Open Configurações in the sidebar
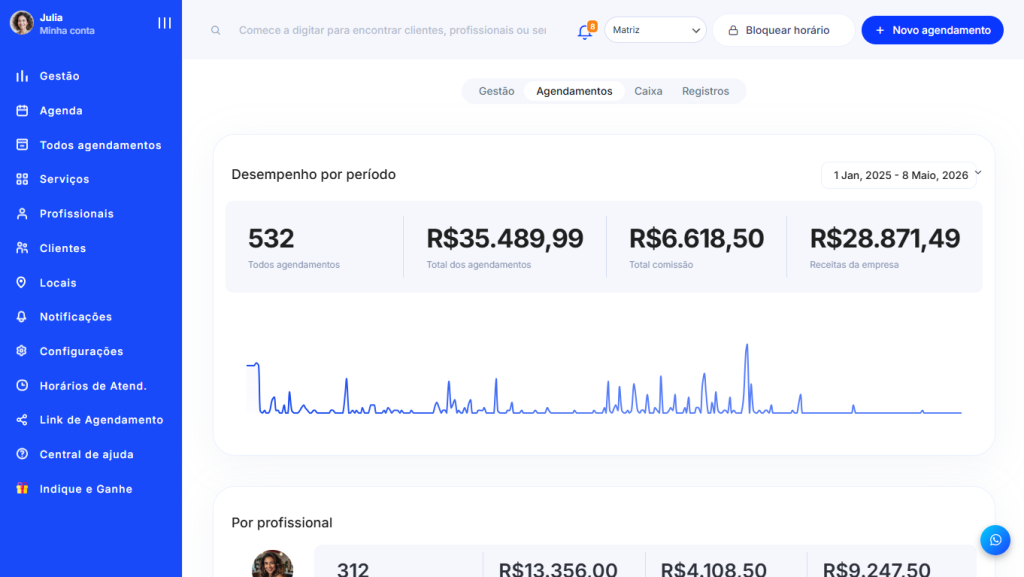This screenshot has width=1024, height=577. click(x=81, y=351)
